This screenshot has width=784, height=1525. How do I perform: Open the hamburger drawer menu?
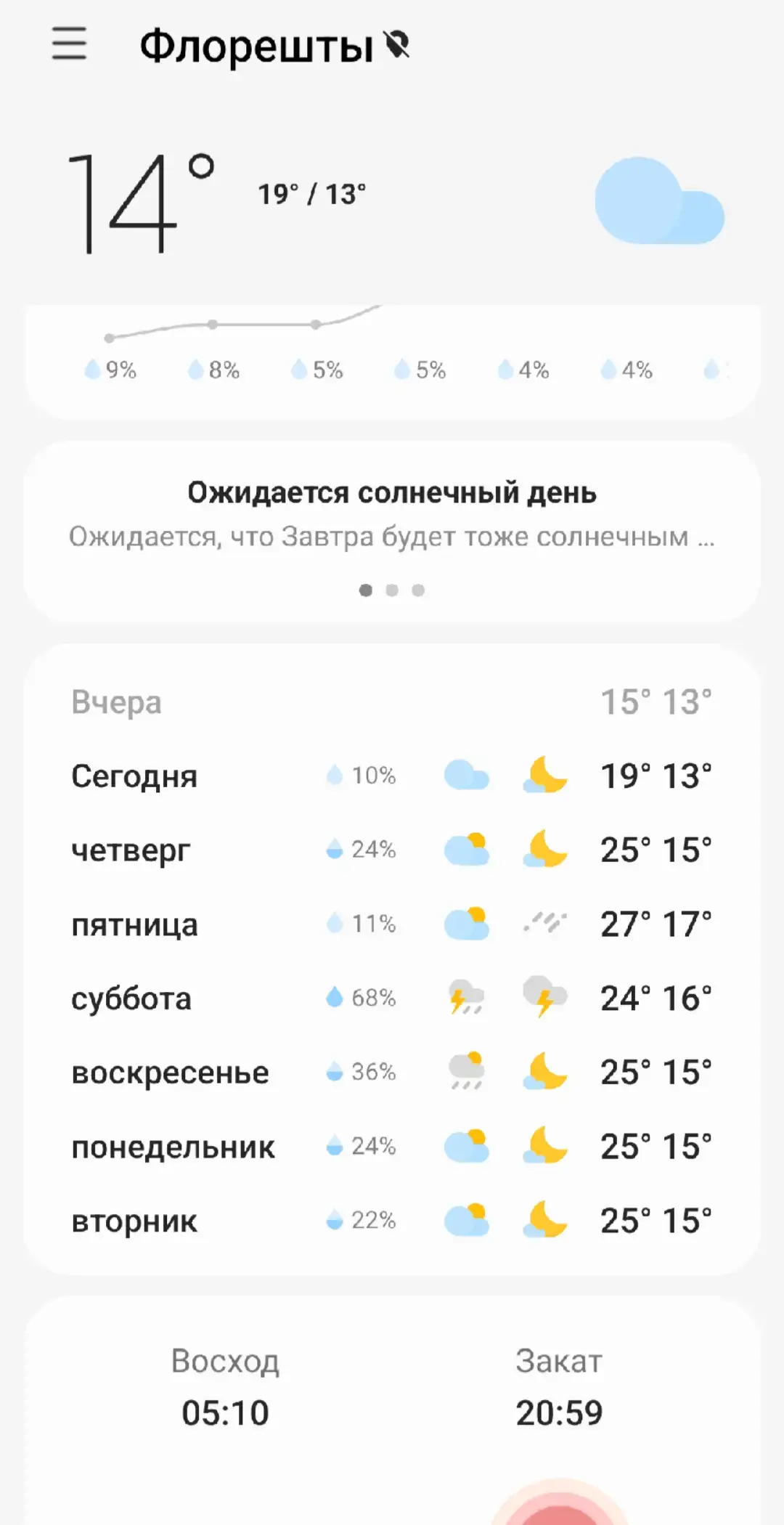tap(70, 44)
